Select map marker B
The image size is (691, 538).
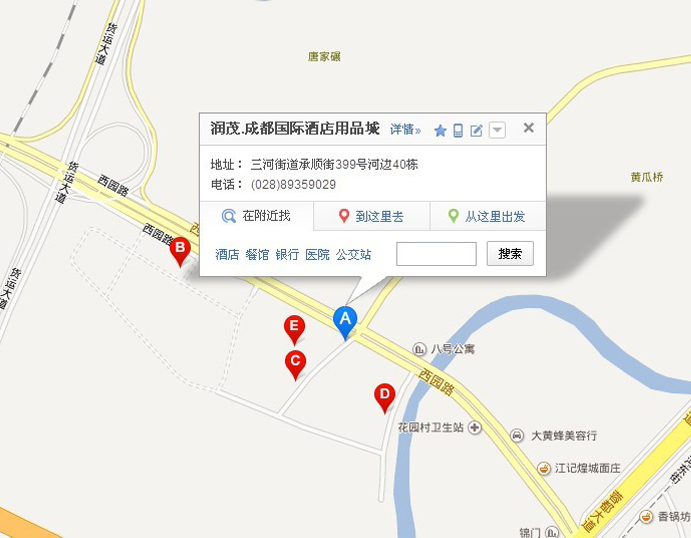(x=180, y=249)
